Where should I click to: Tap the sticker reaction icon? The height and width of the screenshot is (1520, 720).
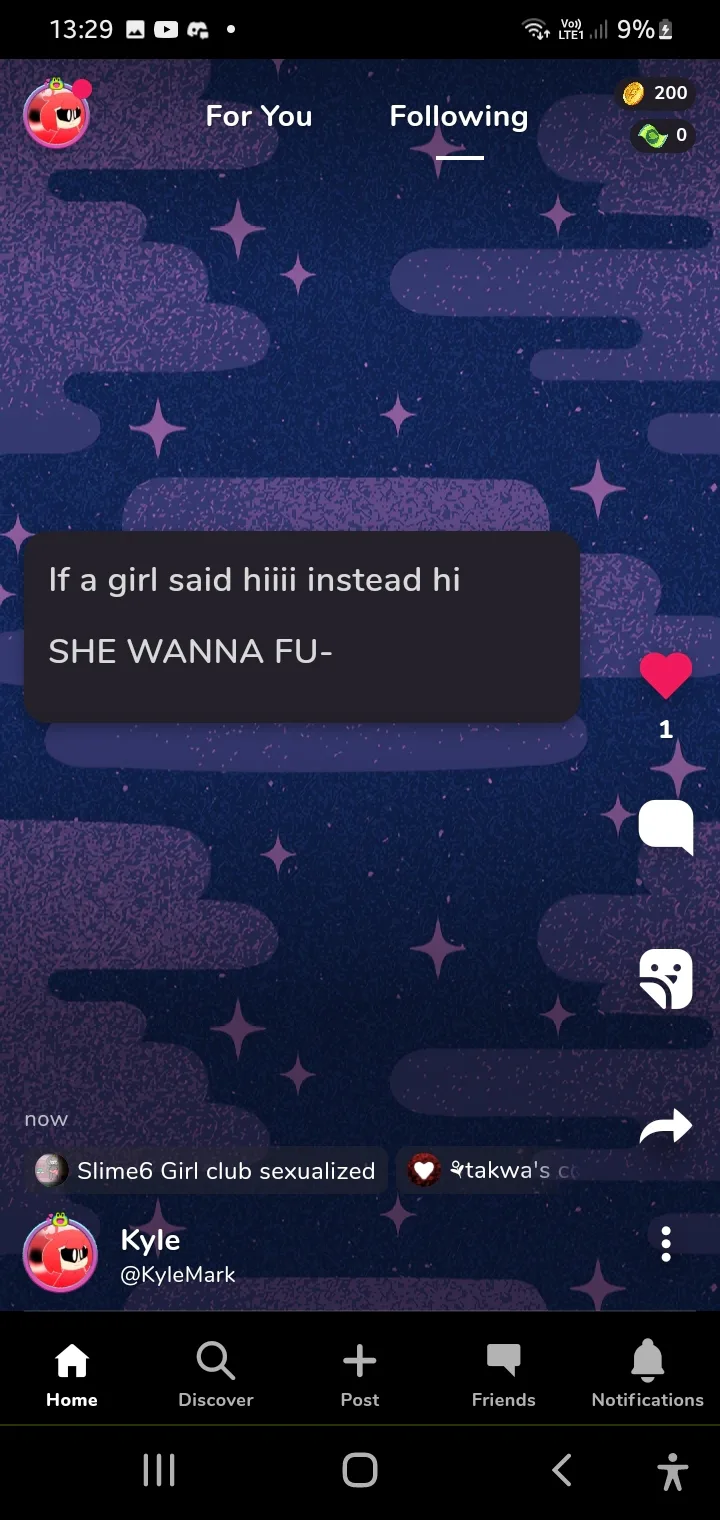[666, 979]
